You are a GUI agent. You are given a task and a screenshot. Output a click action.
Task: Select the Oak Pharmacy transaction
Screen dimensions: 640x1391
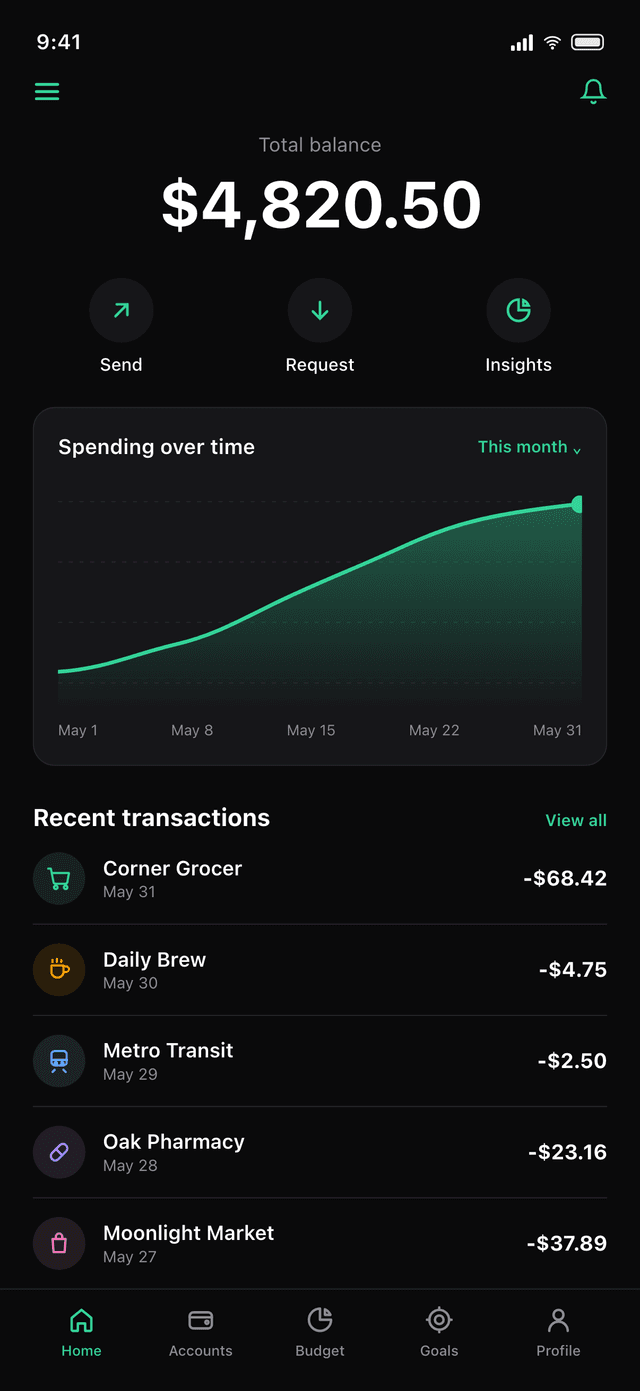[x=320, y=1152]
